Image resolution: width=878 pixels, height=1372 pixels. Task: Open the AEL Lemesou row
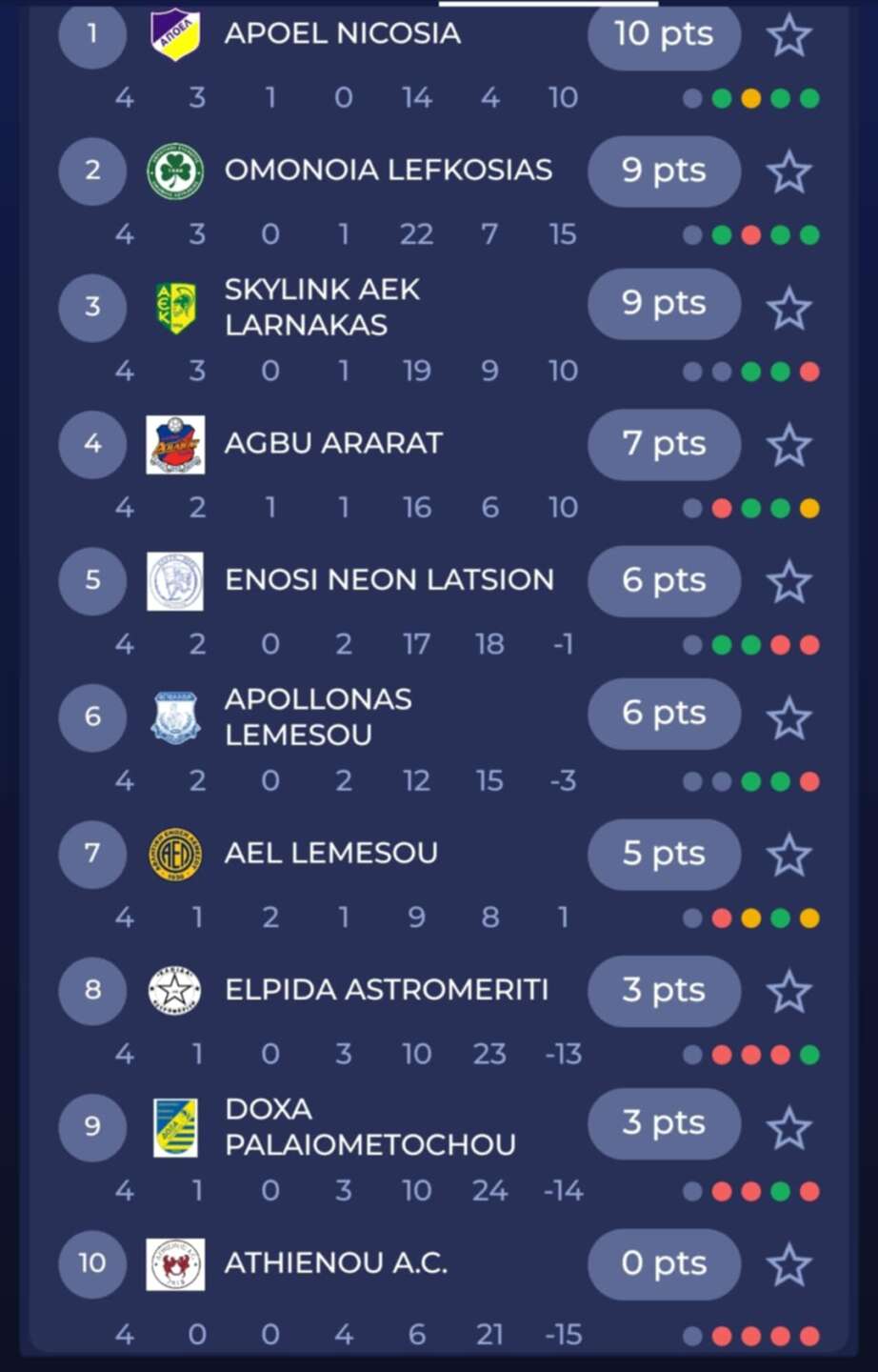click(330, 853)
